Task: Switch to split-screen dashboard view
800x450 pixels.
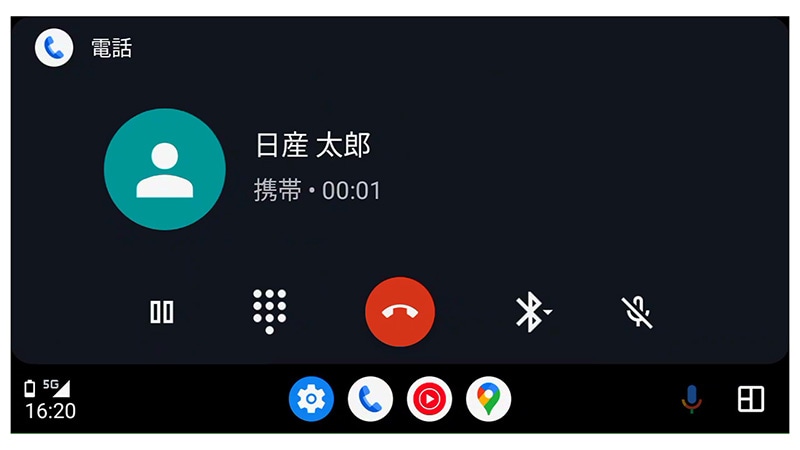Action: tap(750, 400)
